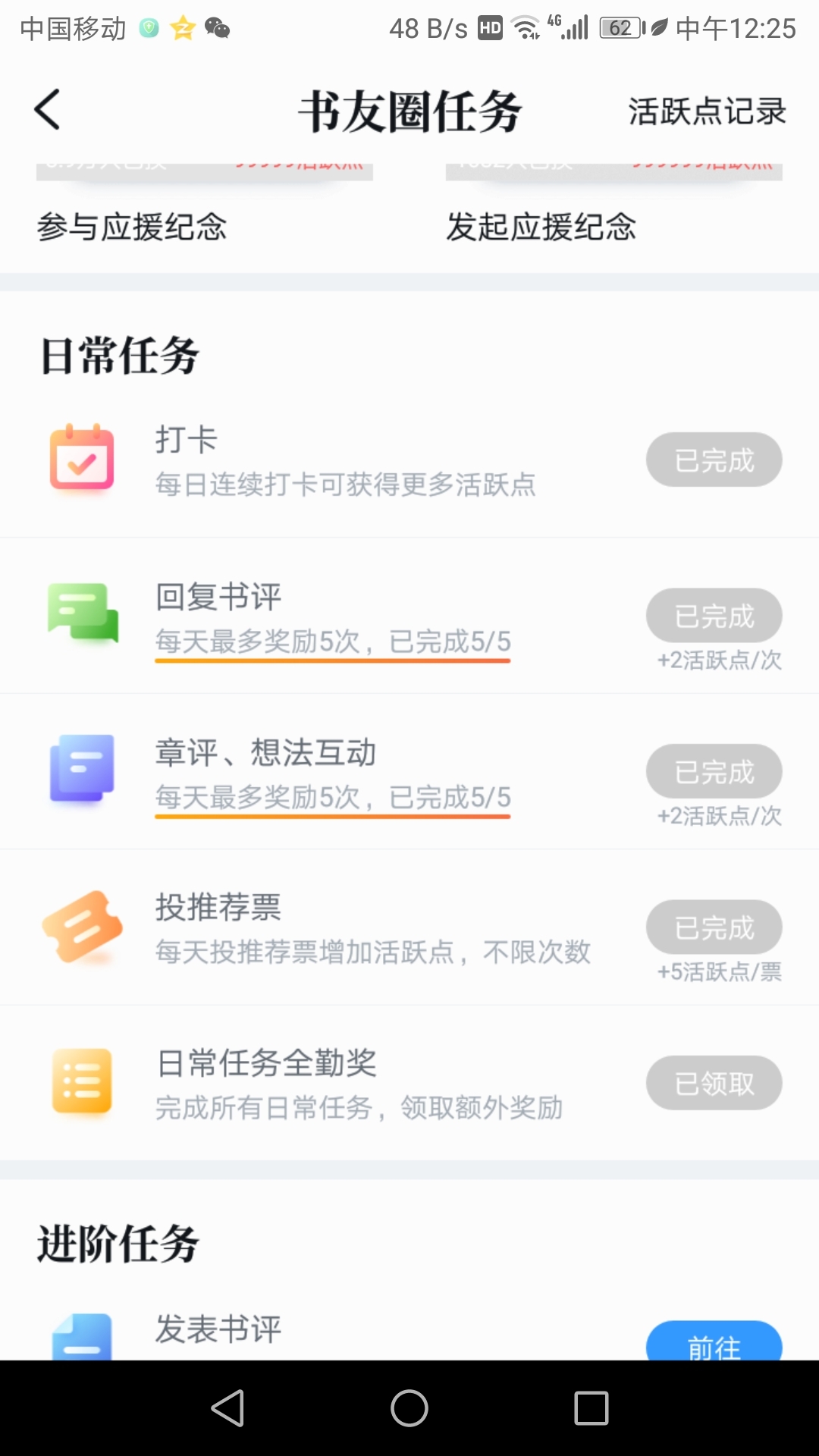Tap 已完成 button beside 投推荐票
The width and height of the screenshot is (819, 1456).
point(714,927)
